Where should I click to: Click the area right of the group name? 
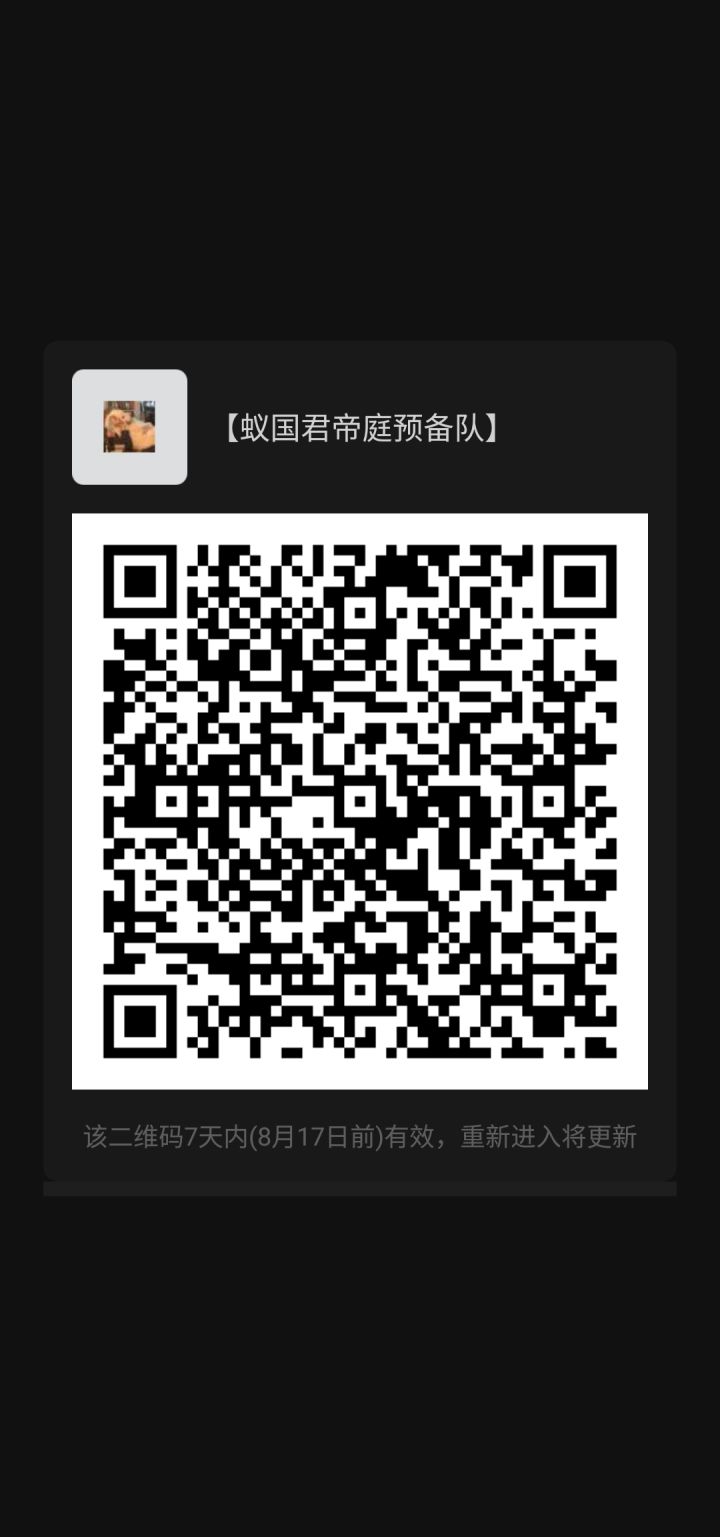(x=580, y=428)
